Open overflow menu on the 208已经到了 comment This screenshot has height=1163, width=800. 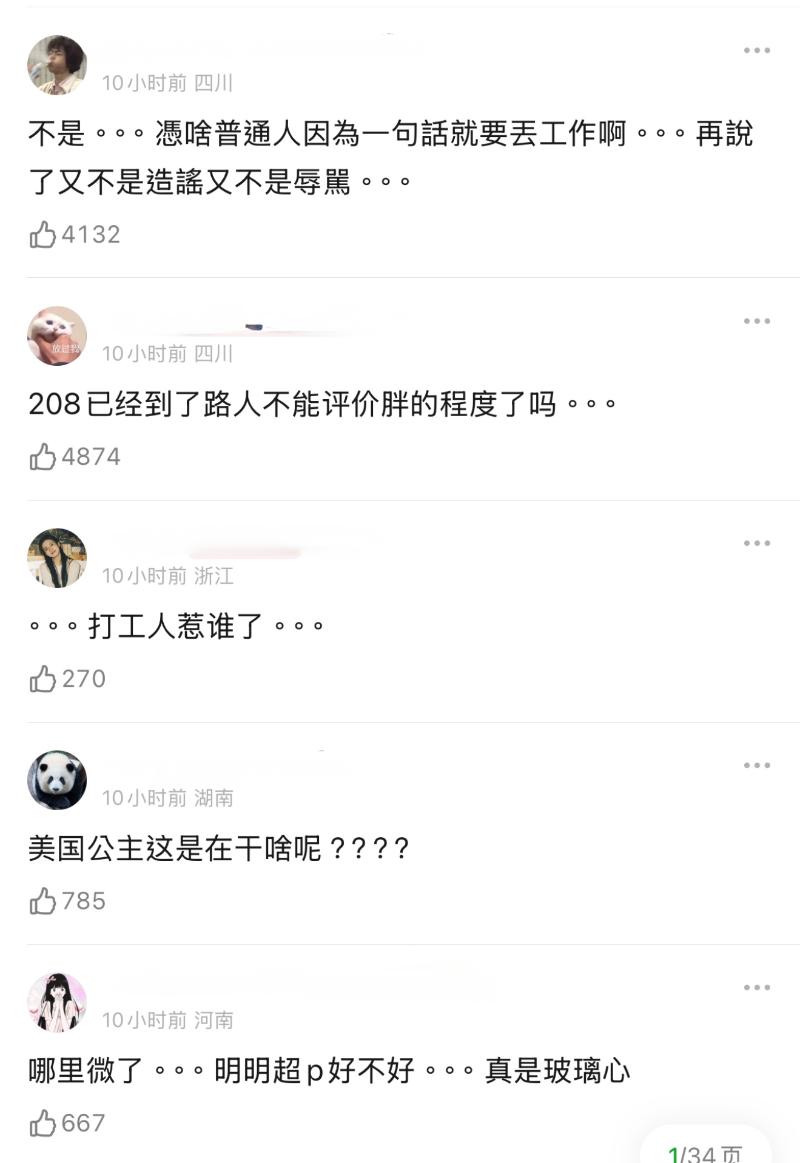(757, 321)
